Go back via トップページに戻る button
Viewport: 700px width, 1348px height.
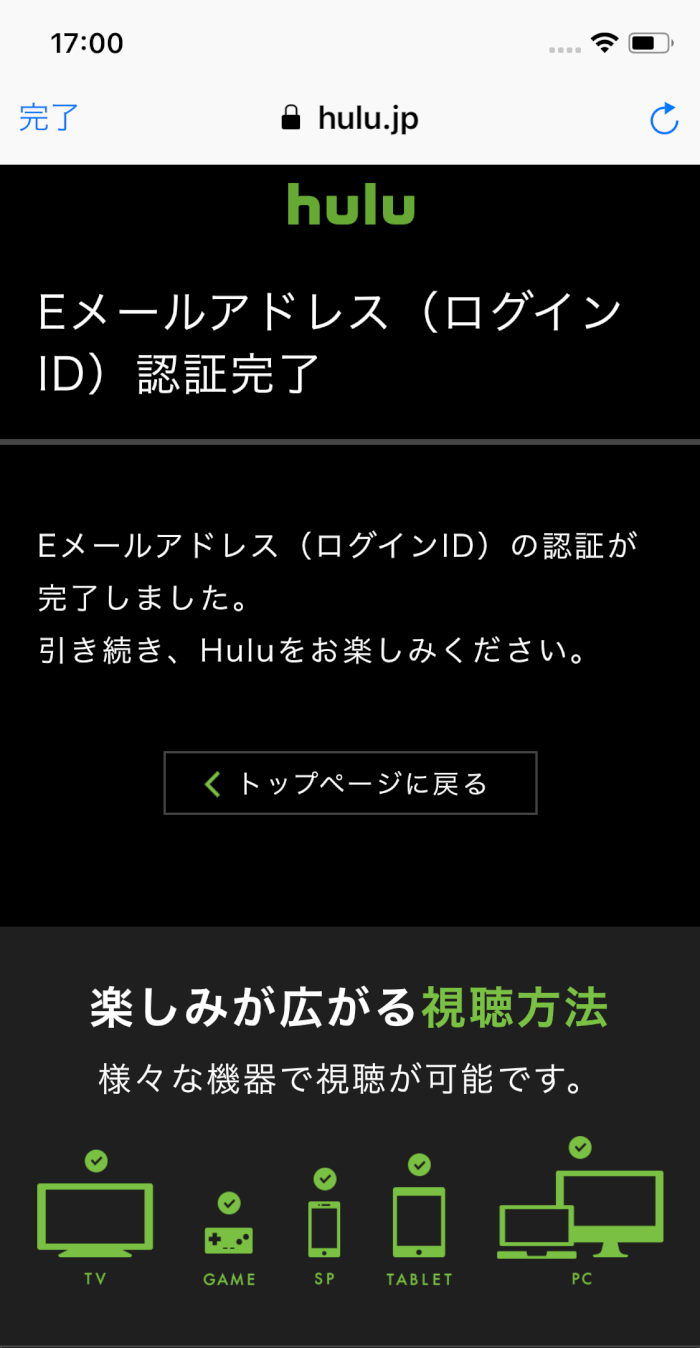point(350,783)
